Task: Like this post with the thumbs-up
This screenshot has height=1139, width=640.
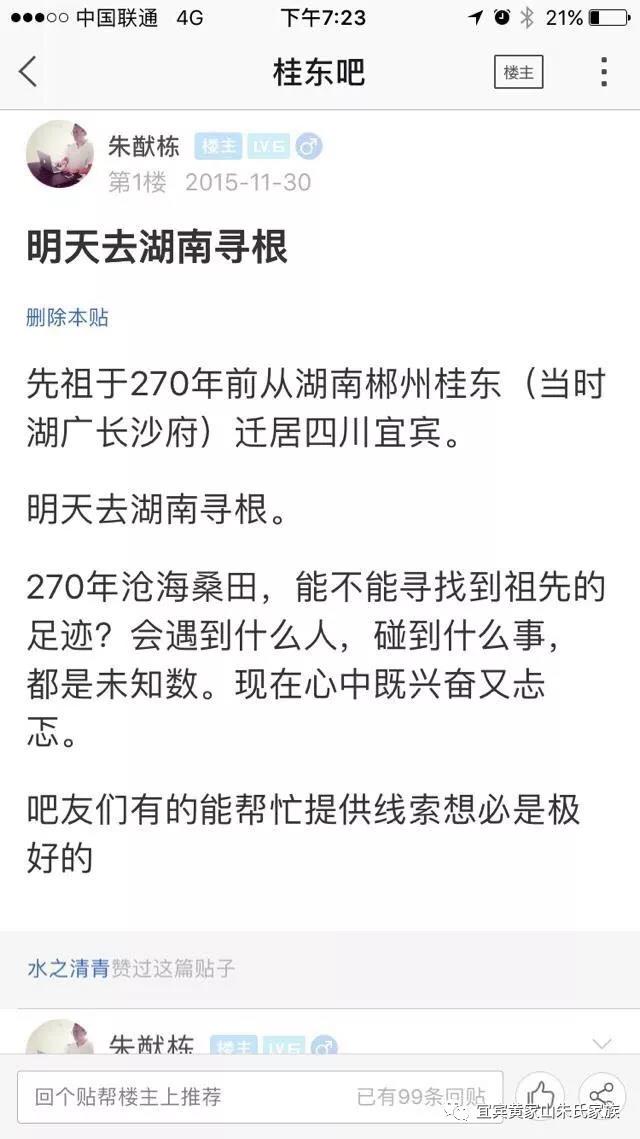Action: tap(540, 1094)
